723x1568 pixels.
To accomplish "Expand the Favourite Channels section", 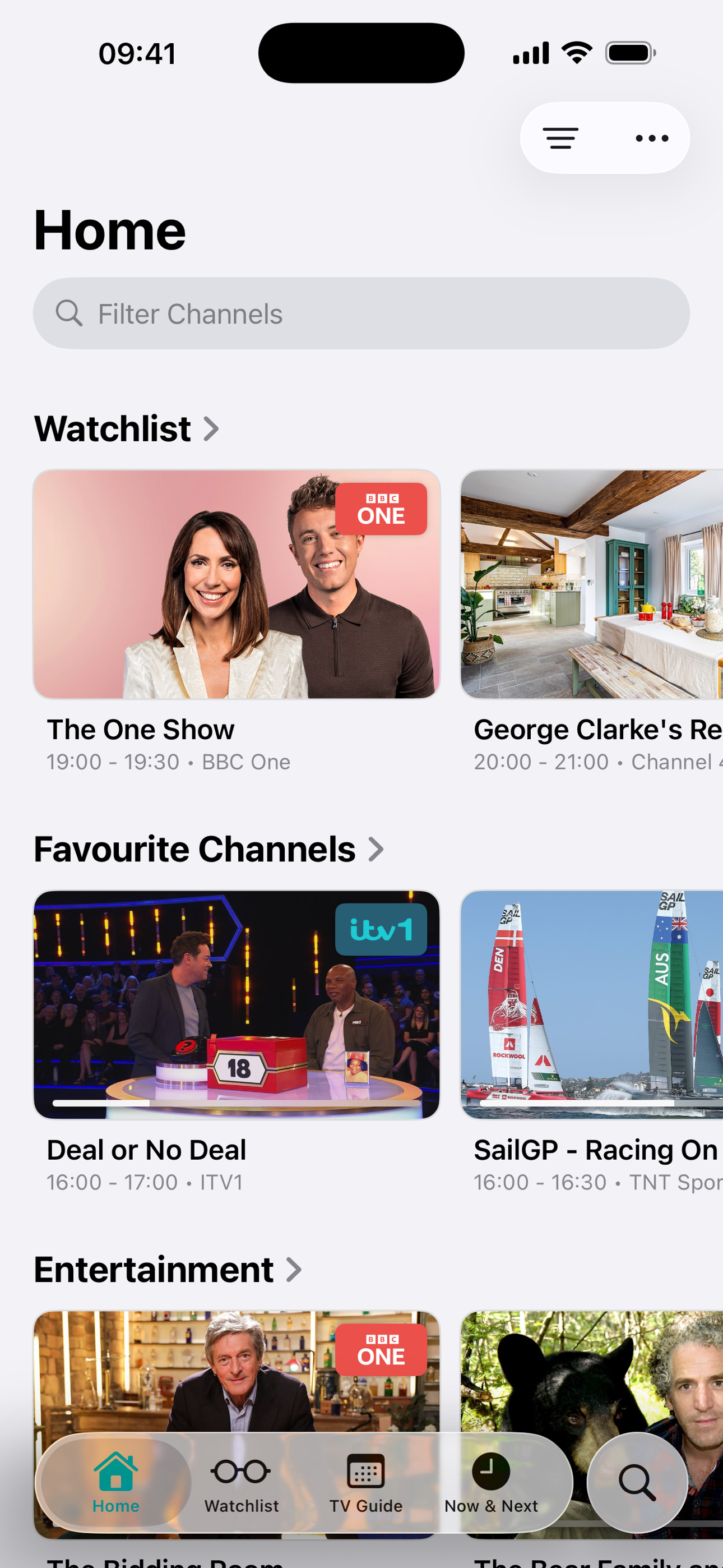I will [208, 849].
